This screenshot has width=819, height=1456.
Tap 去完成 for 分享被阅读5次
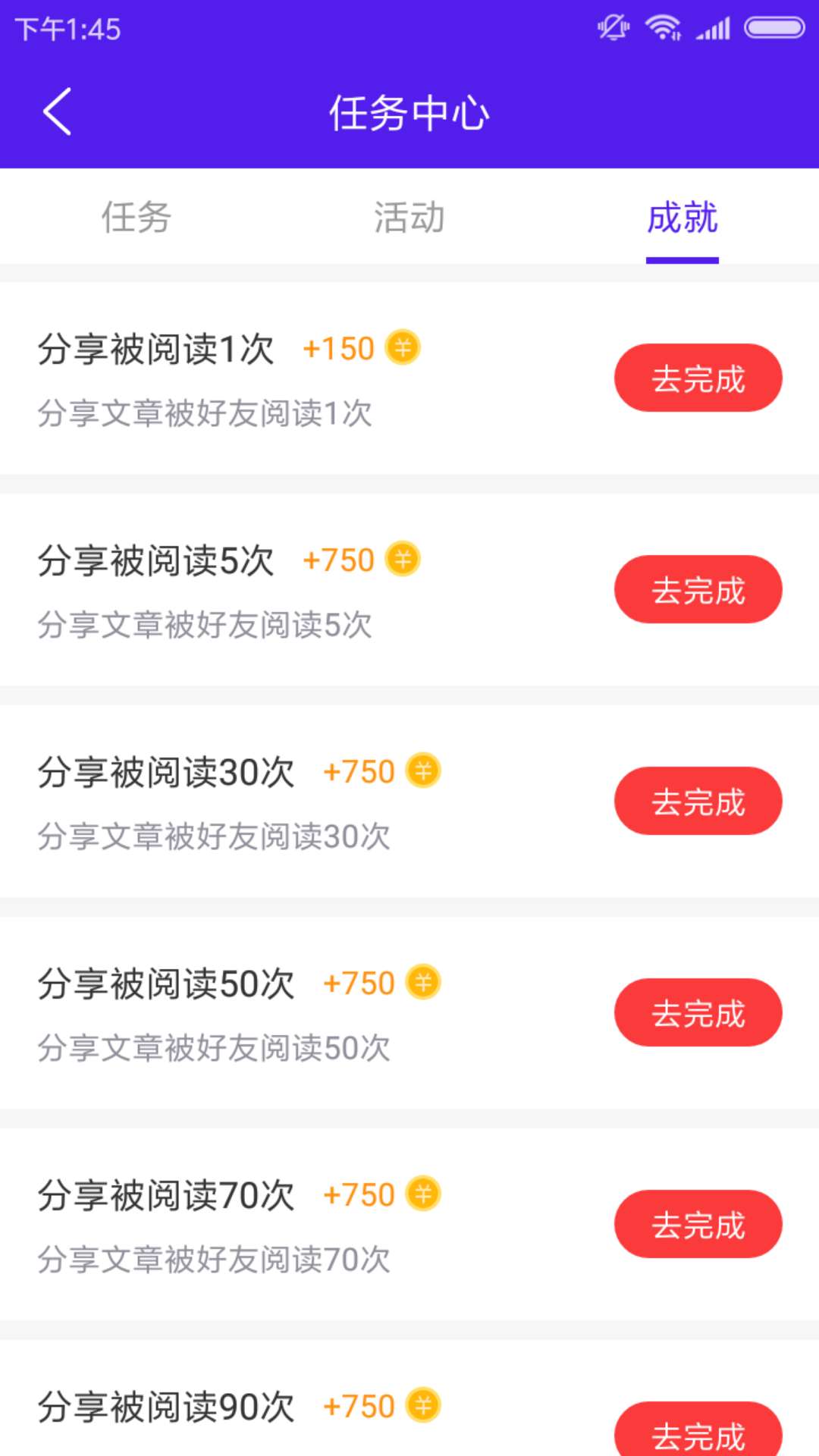pos(698,589)
